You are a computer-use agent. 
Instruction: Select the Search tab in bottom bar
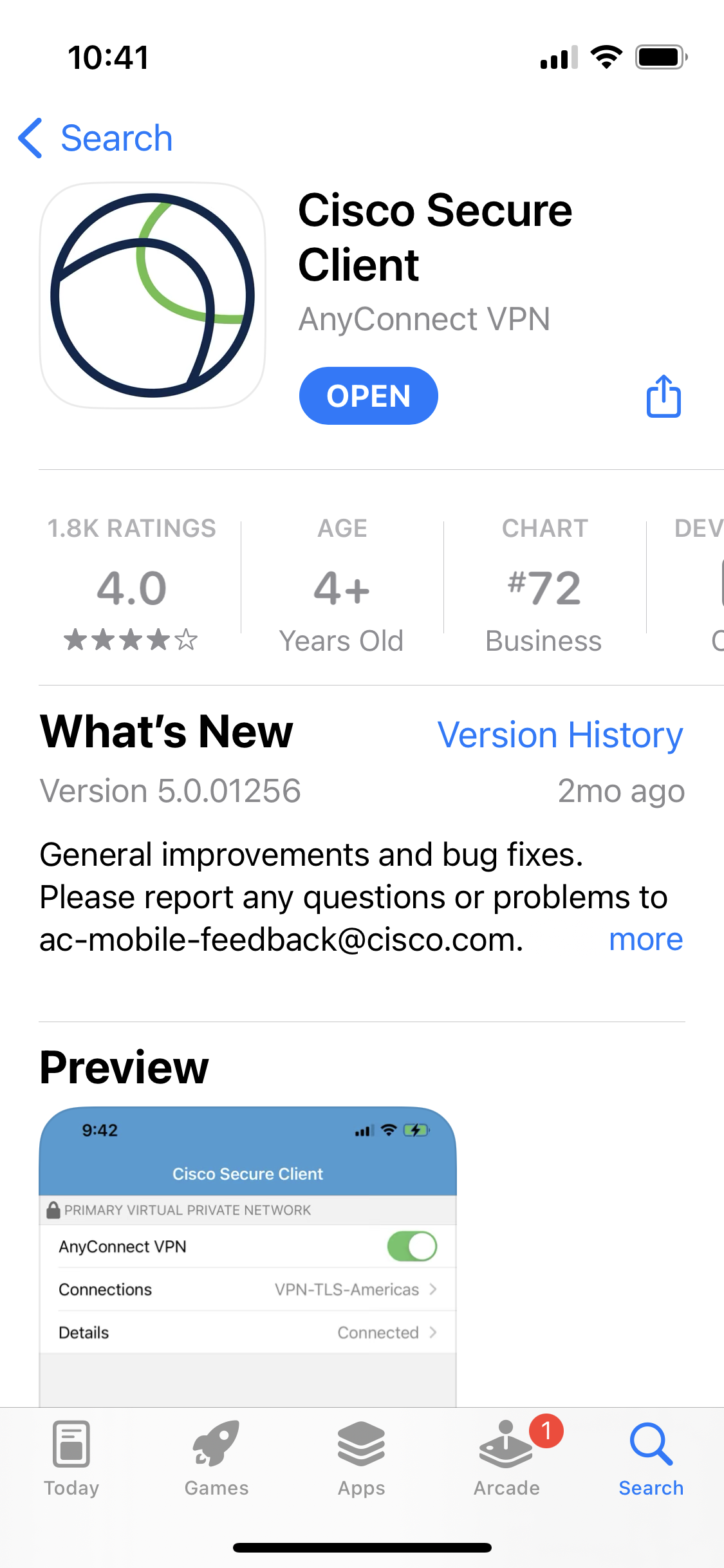tap(651, 1459)
